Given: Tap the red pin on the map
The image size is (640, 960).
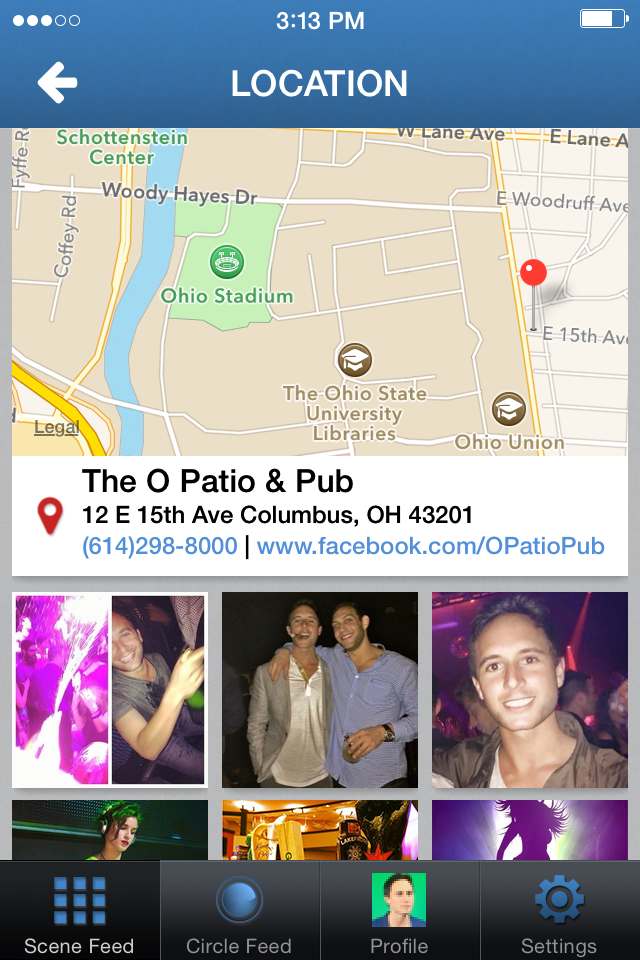Looking at the screenshot, I should [x=534, y=274].
